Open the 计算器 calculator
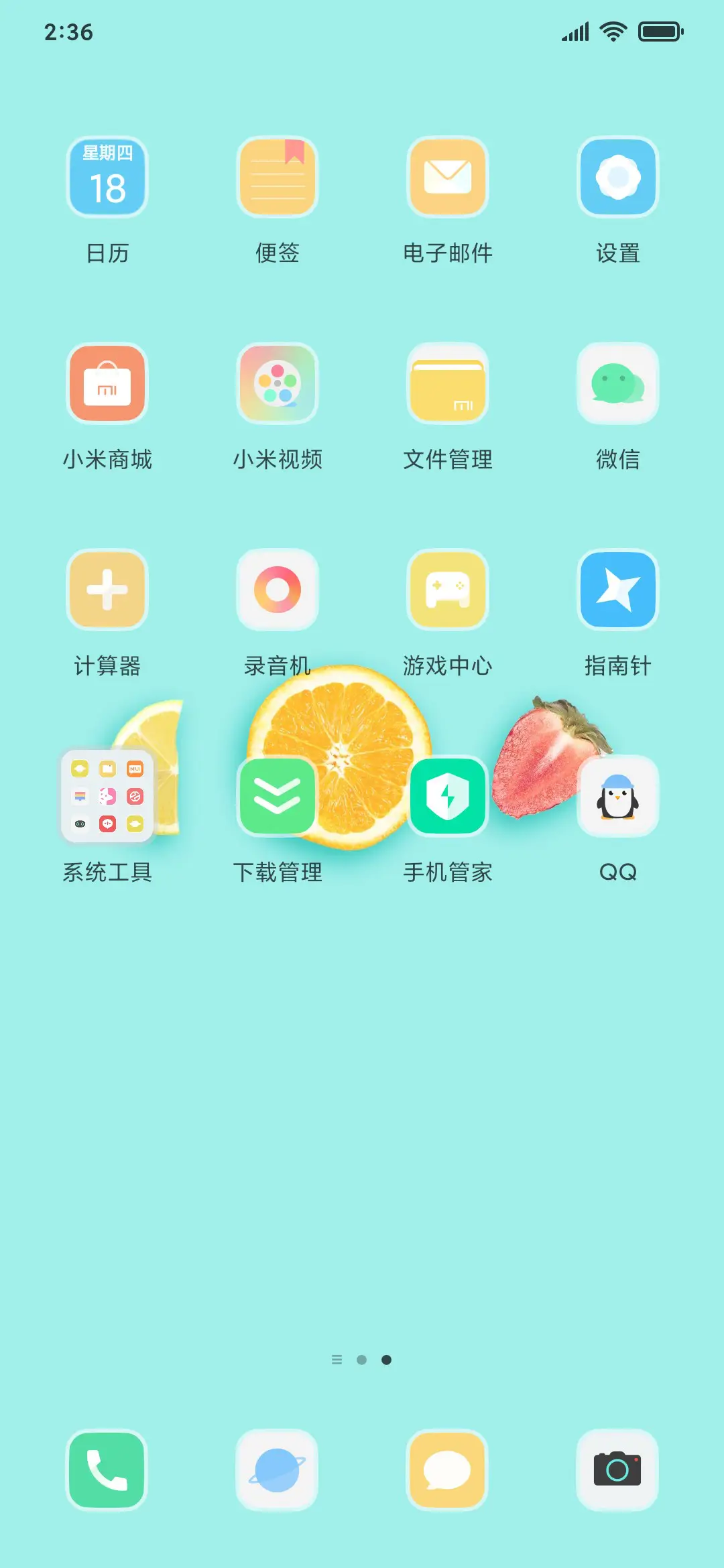The image size is (724, 1568). (107, 590)
